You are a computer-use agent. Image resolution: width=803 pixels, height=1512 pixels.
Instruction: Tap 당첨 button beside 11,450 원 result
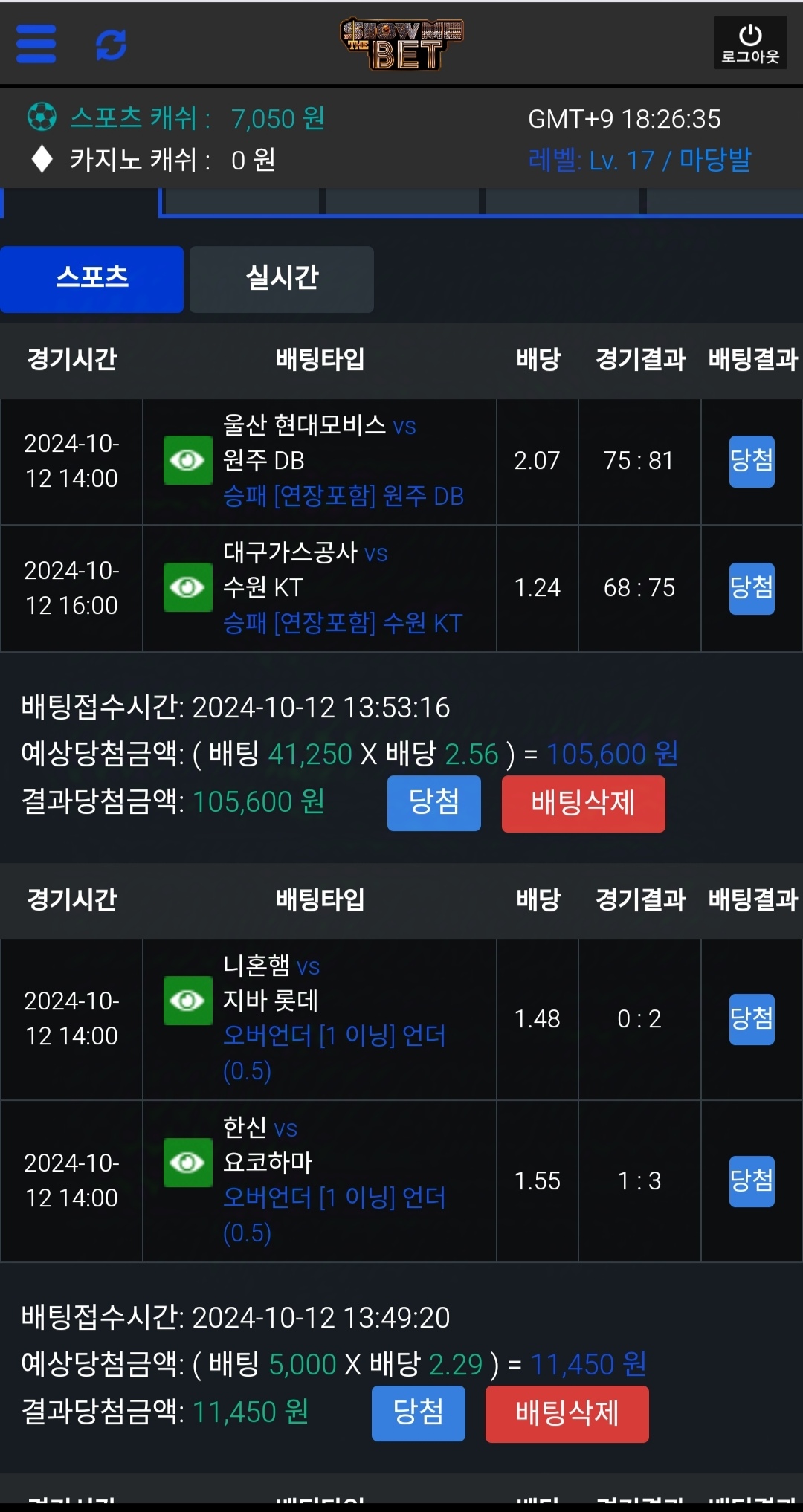[418, 1414]
